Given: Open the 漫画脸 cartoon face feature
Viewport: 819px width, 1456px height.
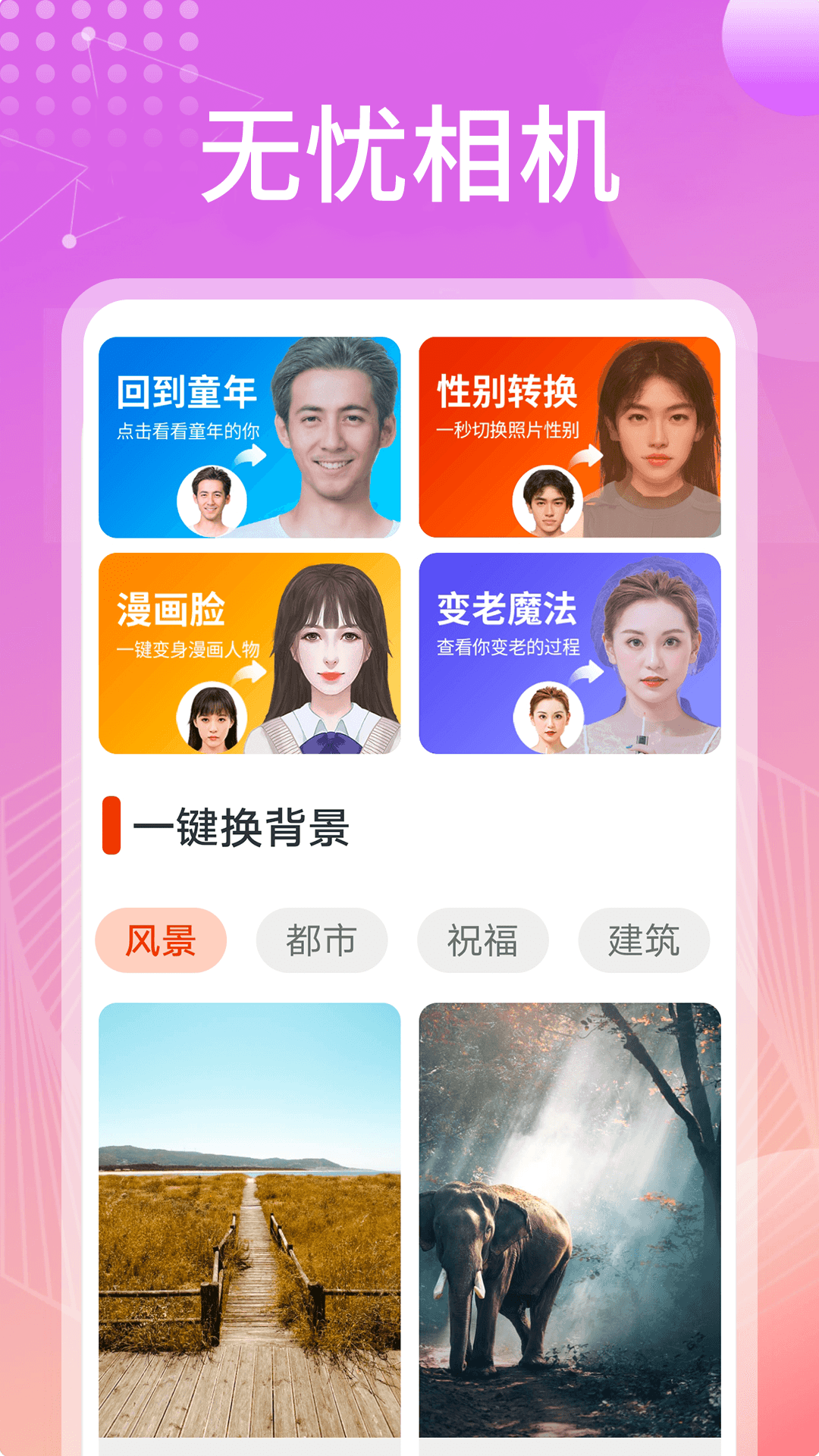Looking at the screenshot, I should (250, 656).
